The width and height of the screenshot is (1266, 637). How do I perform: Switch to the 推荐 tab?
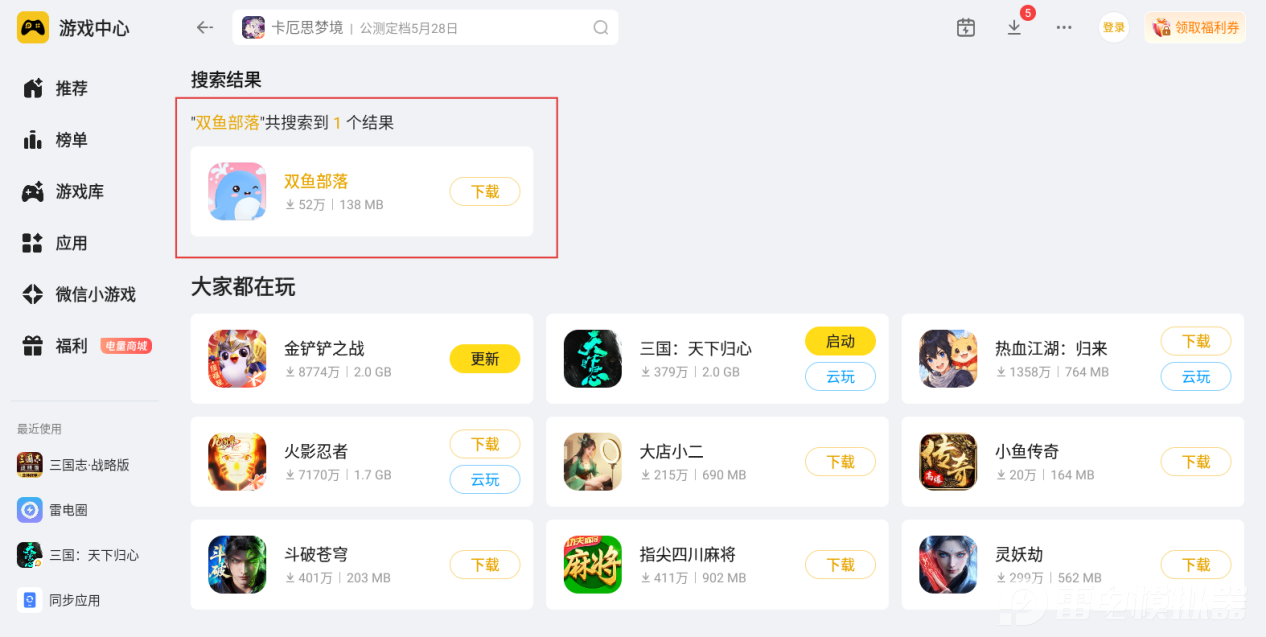tap(55, 89)
